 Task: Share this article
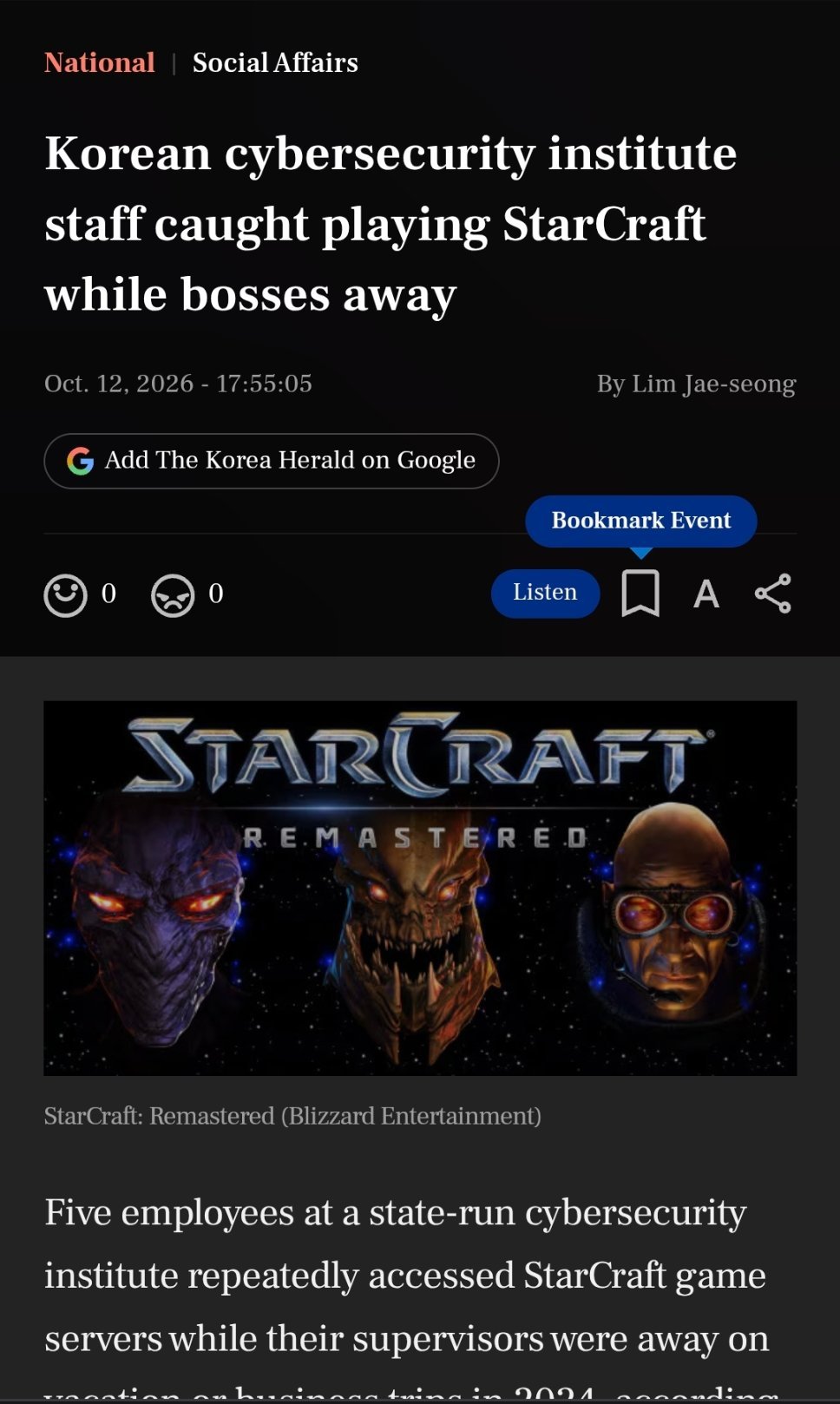tap(773, 594)
